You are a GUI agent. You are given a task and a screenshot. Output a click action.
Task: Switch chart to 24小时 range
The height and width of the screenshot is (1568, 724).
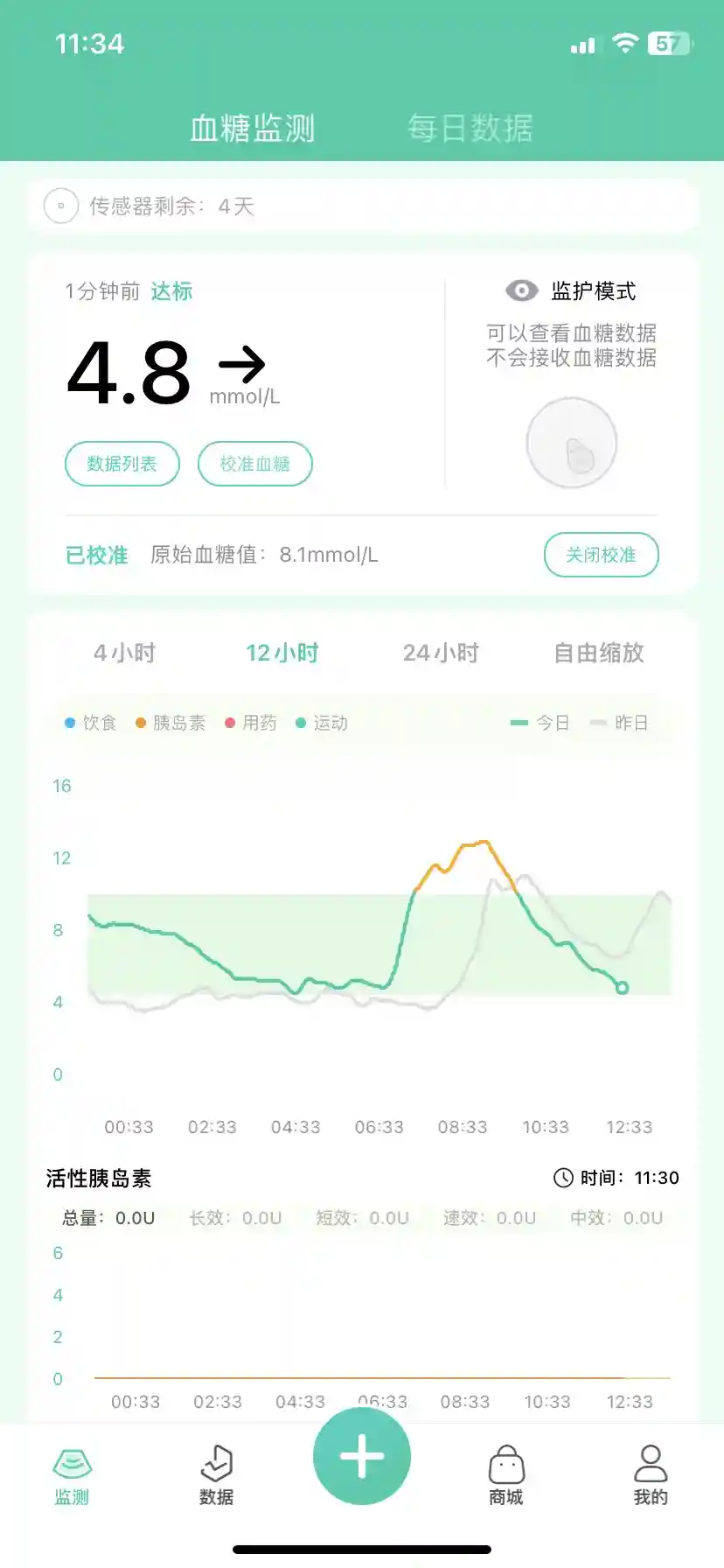pyautogui.click(x=441, y=653)
